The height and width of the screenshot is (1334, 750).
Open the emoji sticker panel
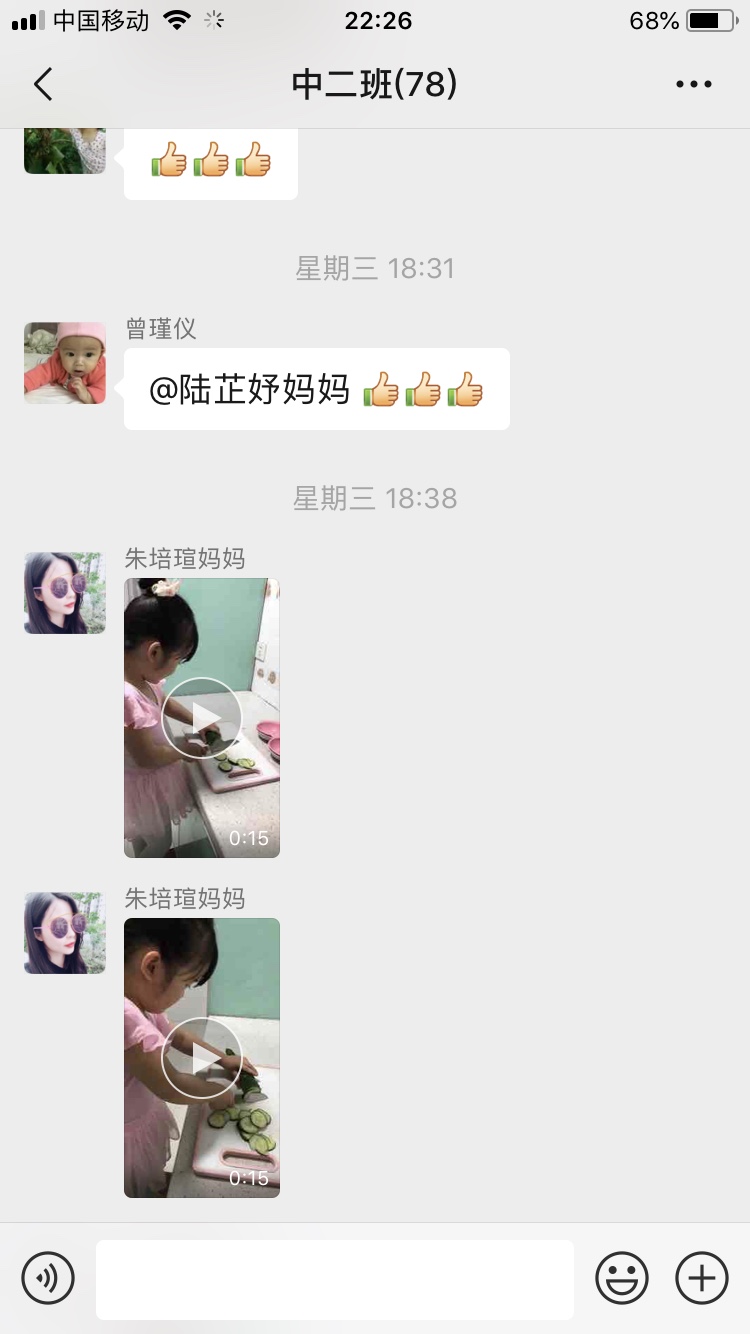(x=622, y=1278)
